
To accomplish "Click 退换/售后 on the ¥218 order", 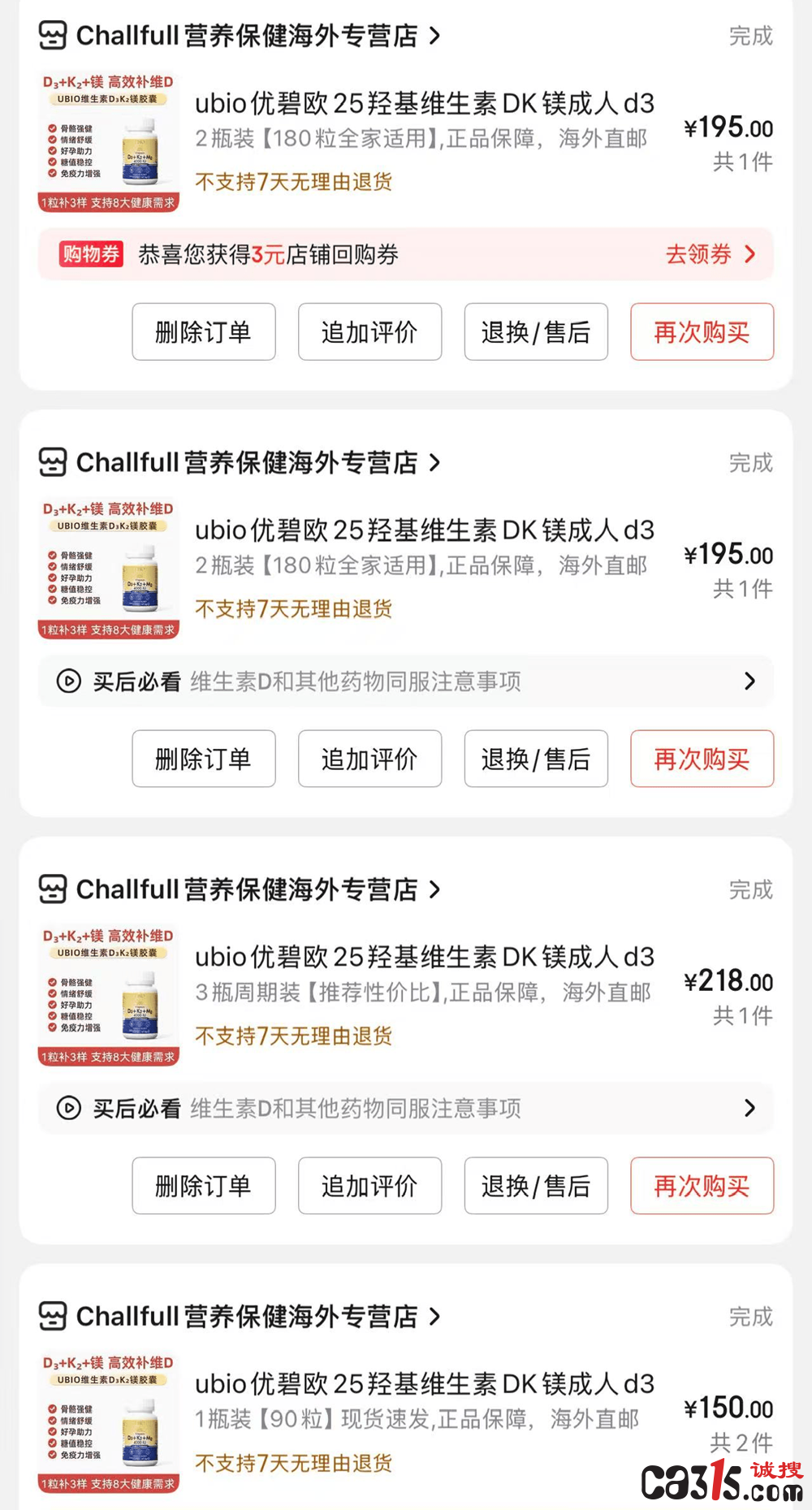I will click(x=535, y=1186).
